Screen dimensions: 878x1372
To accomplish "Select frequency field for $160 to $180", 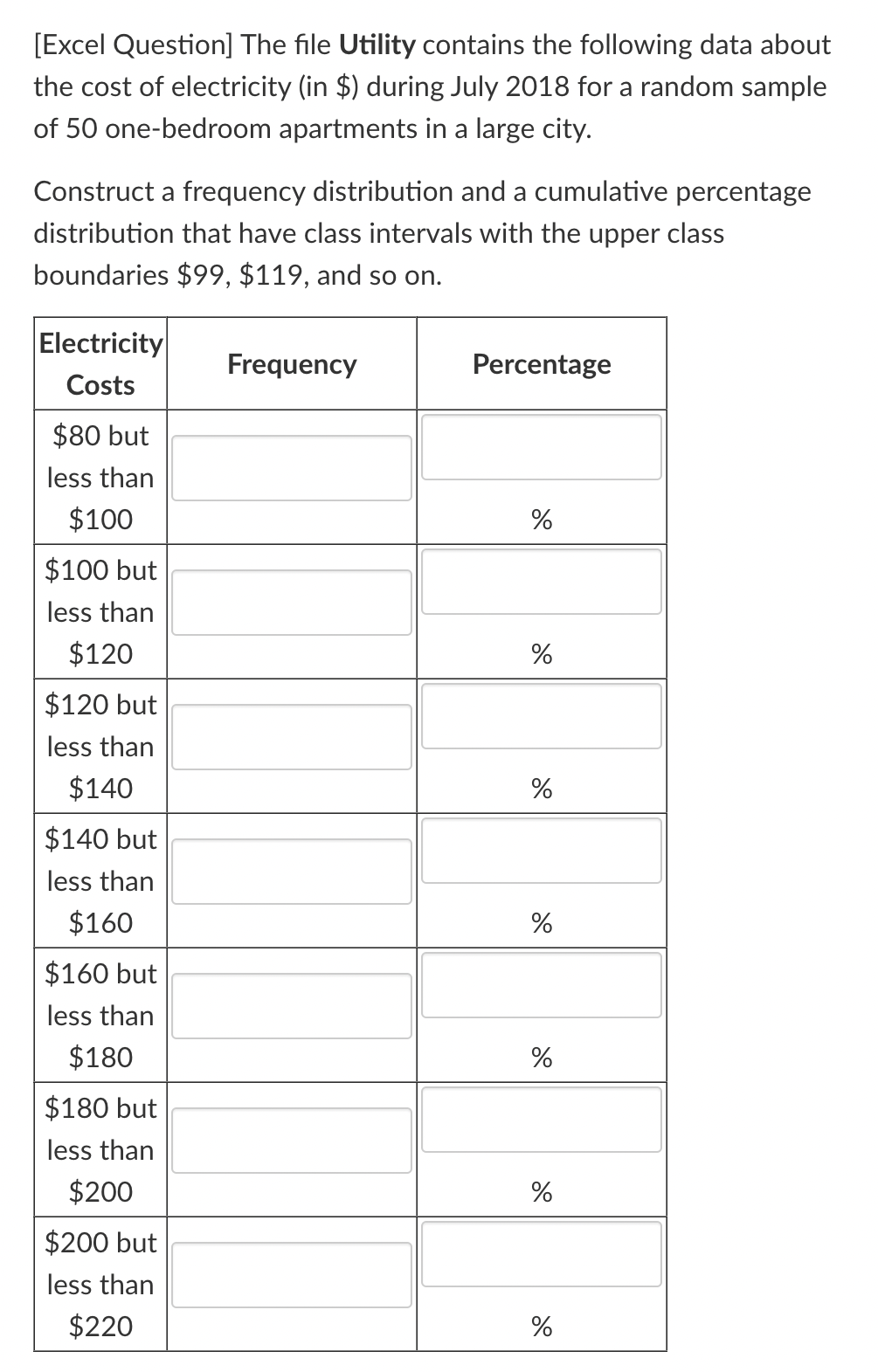I will (x=291, y=1006).
